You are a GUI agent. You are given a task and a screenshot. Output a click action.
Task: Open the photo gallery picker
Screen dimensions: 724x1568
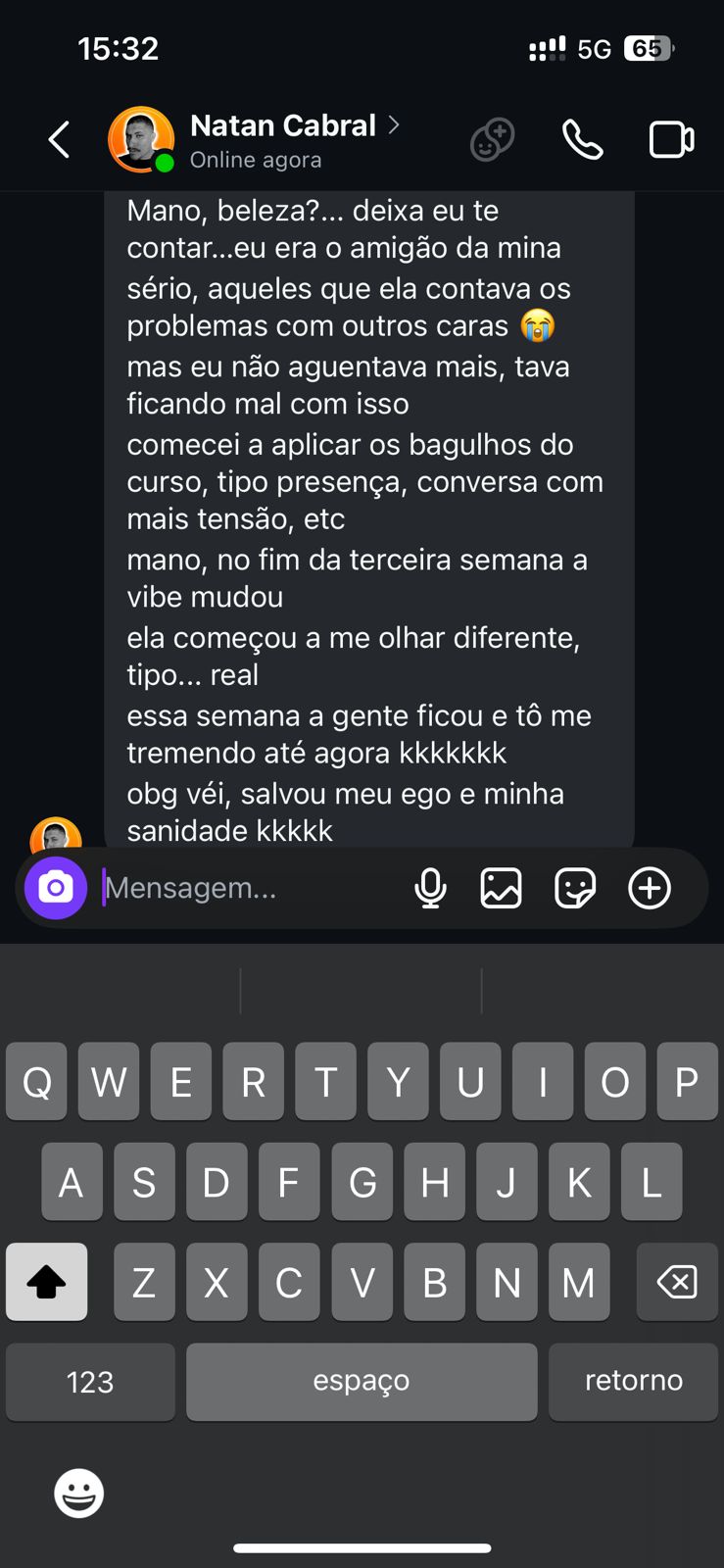(501, 888)
